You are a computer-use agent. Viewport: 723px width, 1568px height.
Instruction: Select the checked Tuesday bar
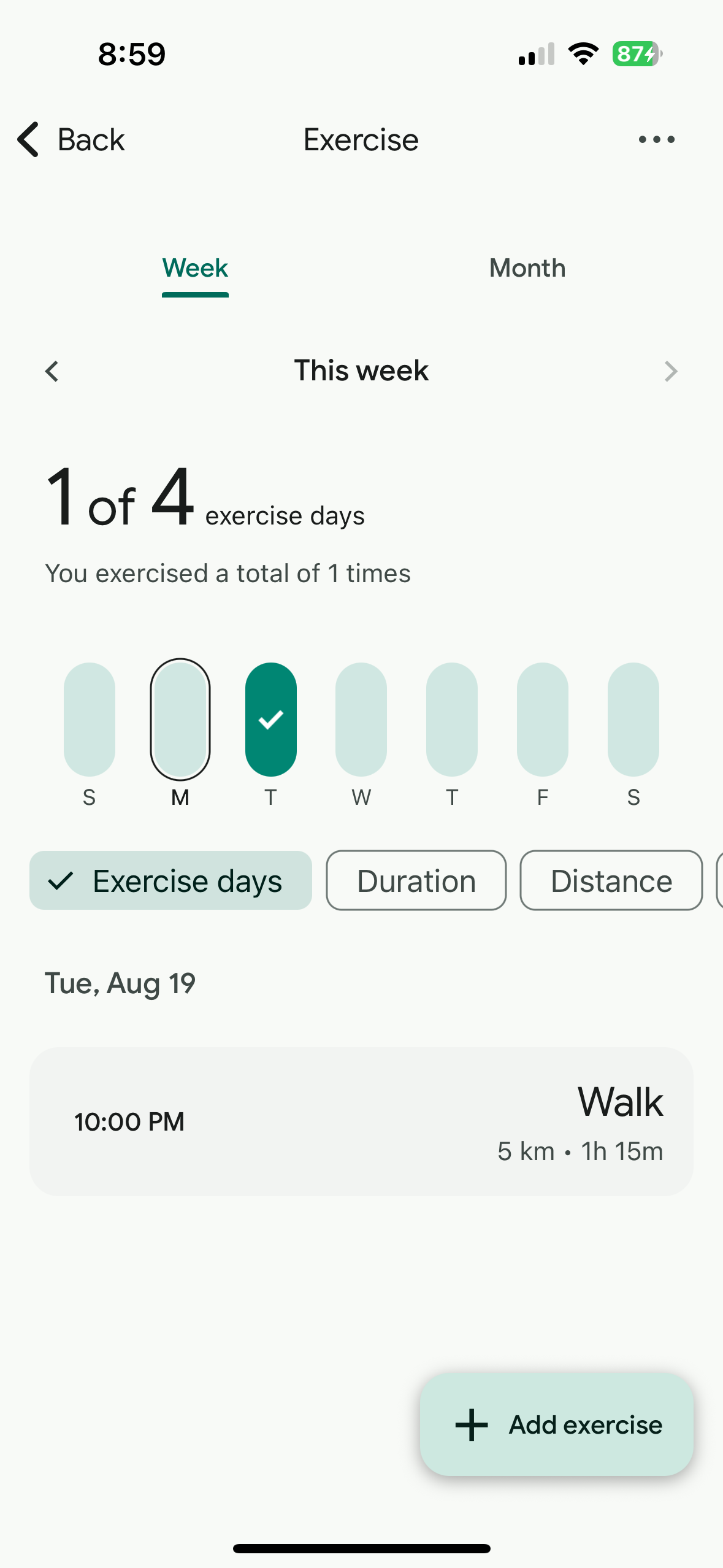270,719
